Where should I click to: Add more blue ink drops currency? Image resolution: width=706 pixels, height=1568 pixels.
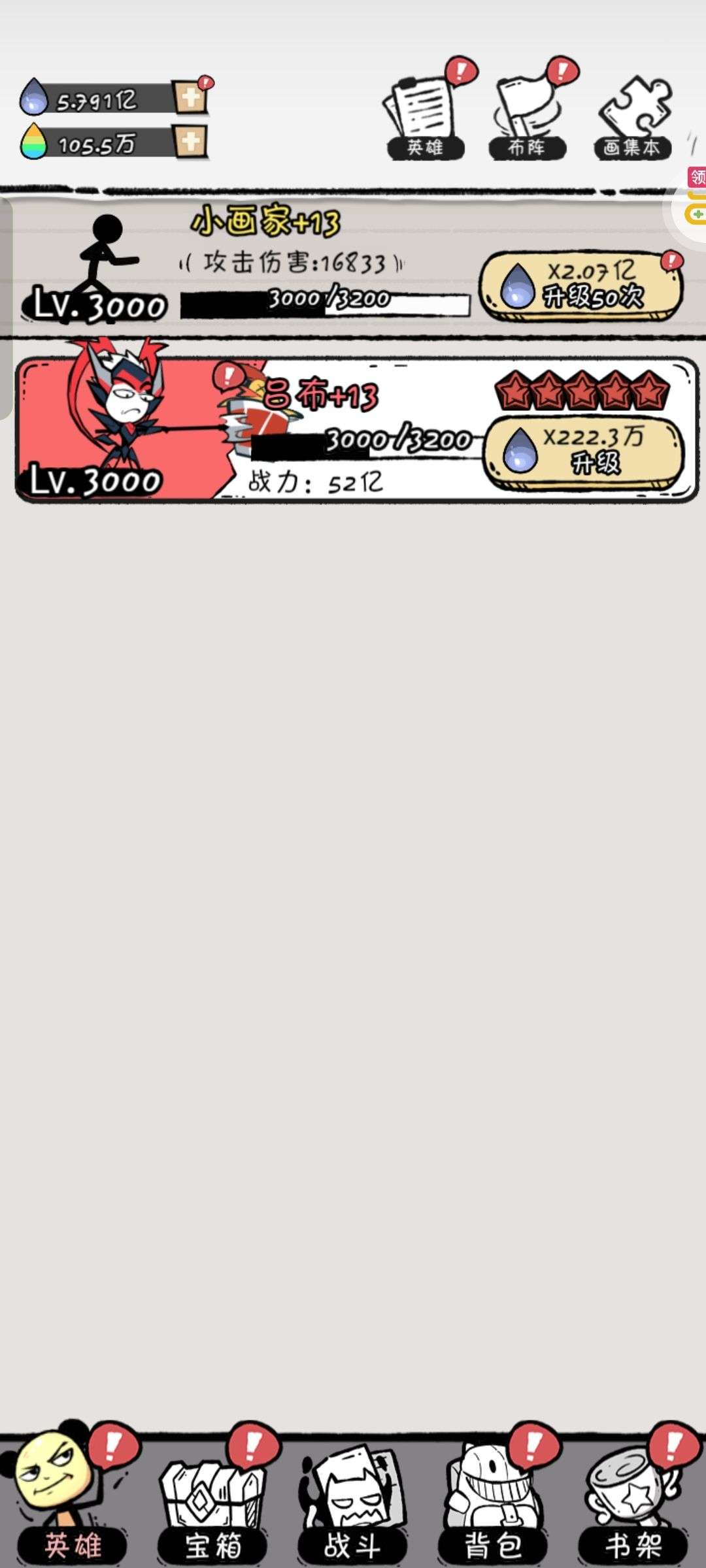click(x=190, y=98)
